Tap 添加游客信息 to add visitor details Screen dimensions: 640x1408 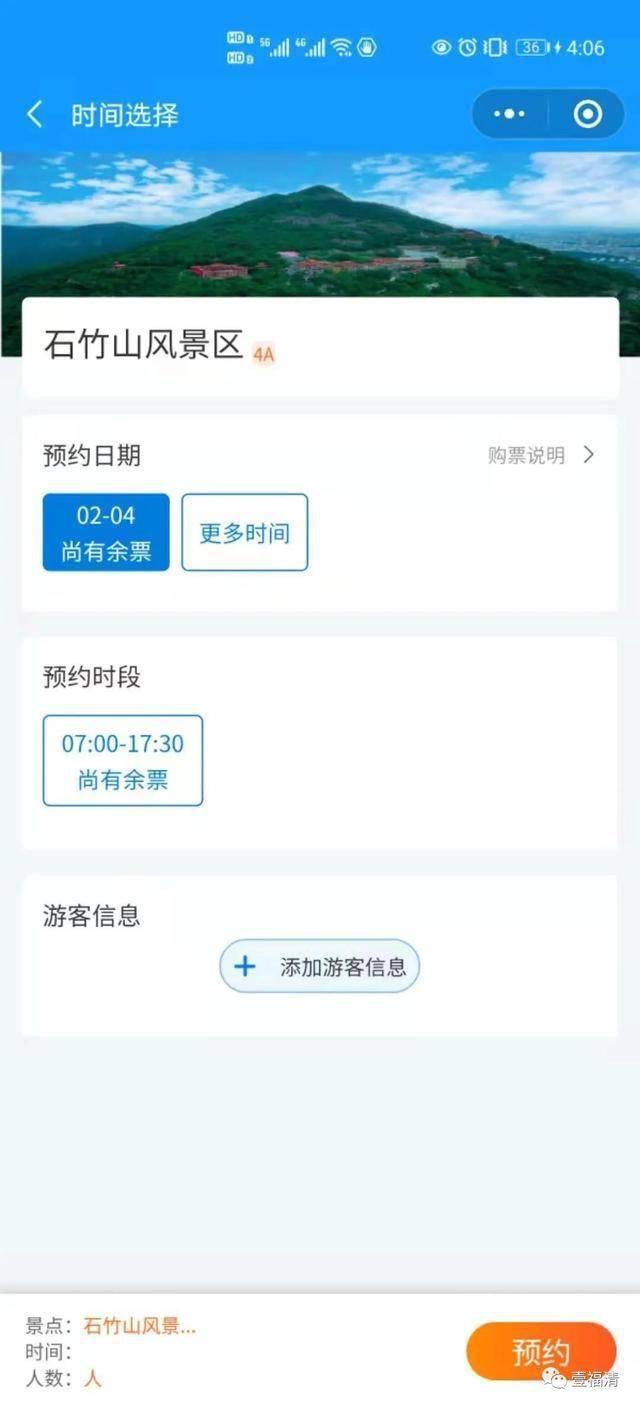[319, 966]
